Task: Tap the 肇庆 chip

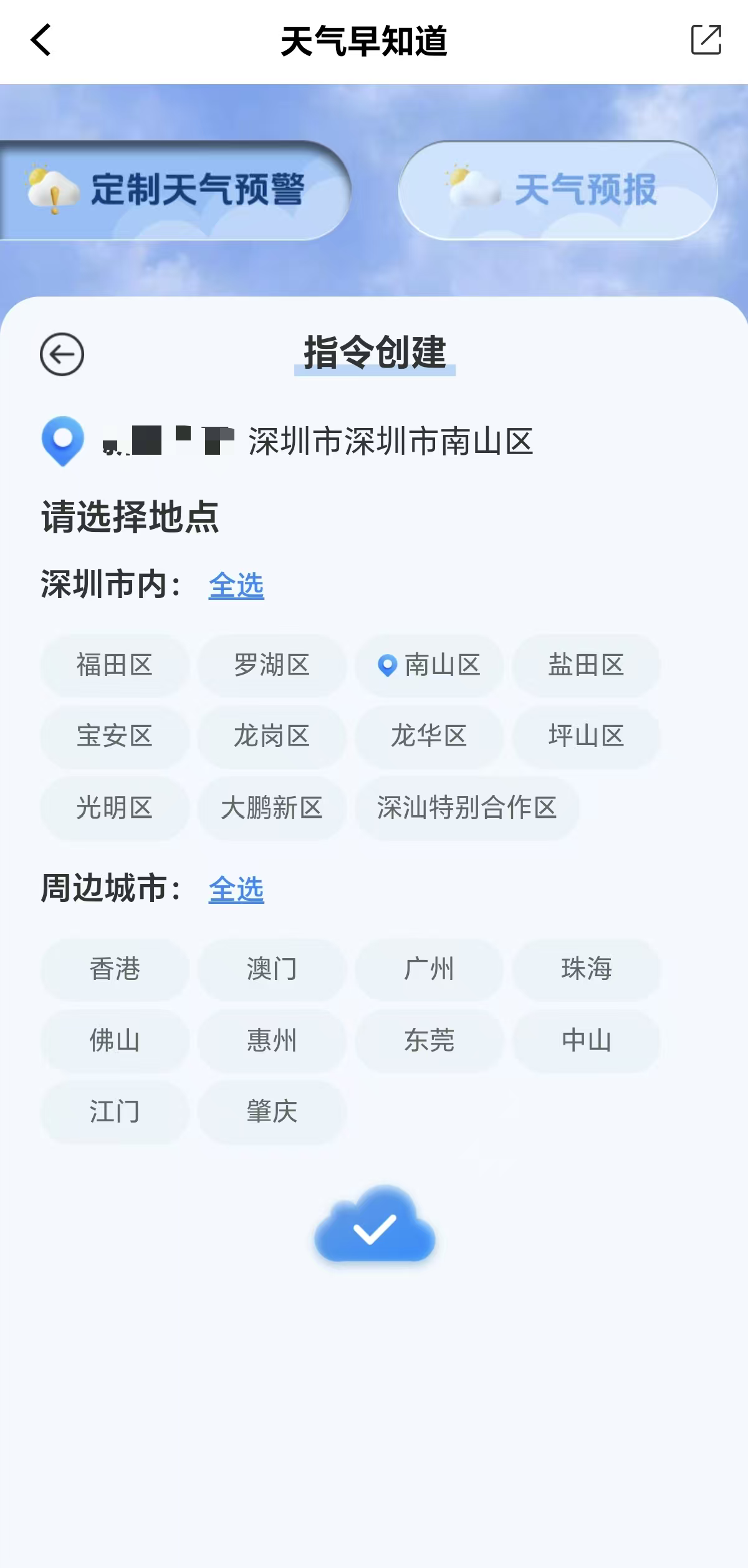Action: click(272, 1111)
